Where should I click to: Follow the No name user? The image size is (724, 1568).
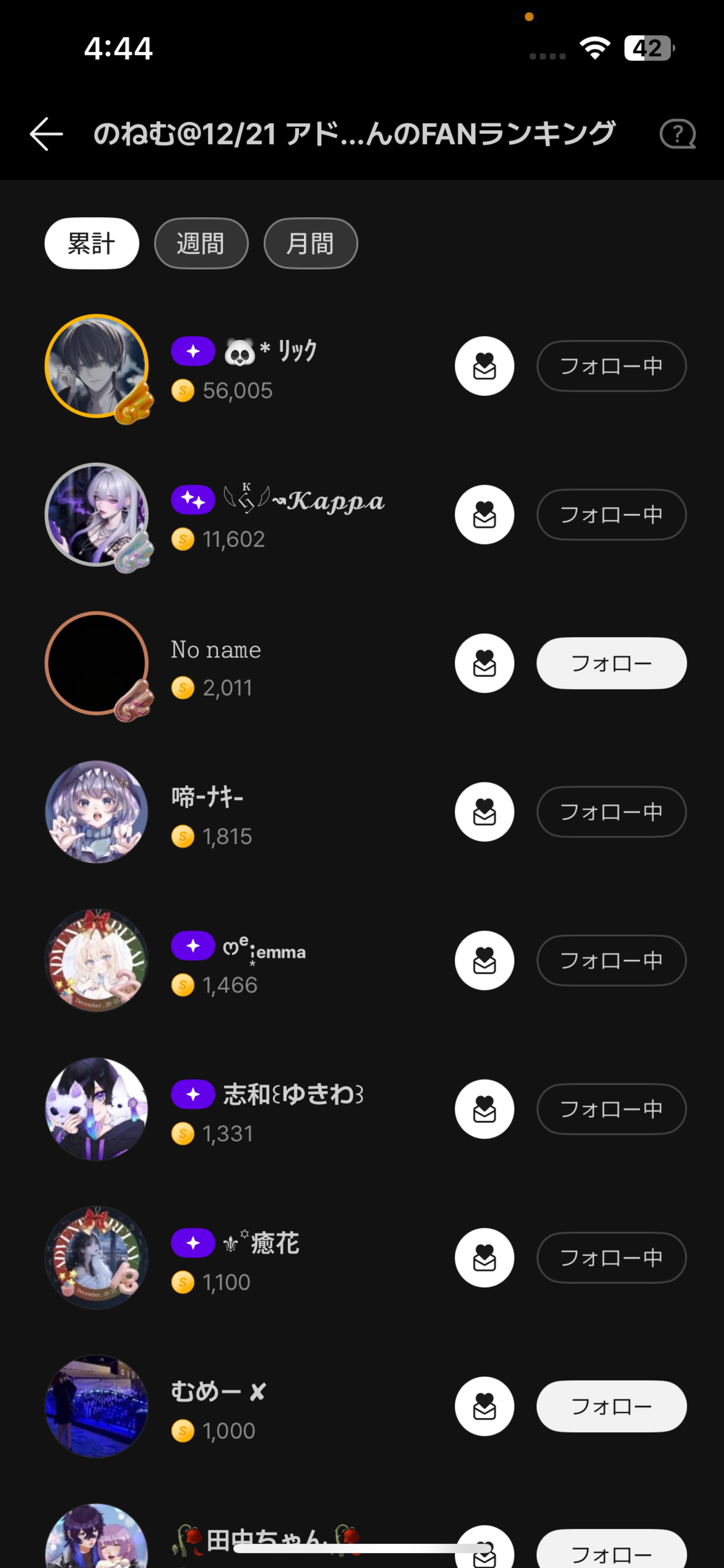point(611,663)
